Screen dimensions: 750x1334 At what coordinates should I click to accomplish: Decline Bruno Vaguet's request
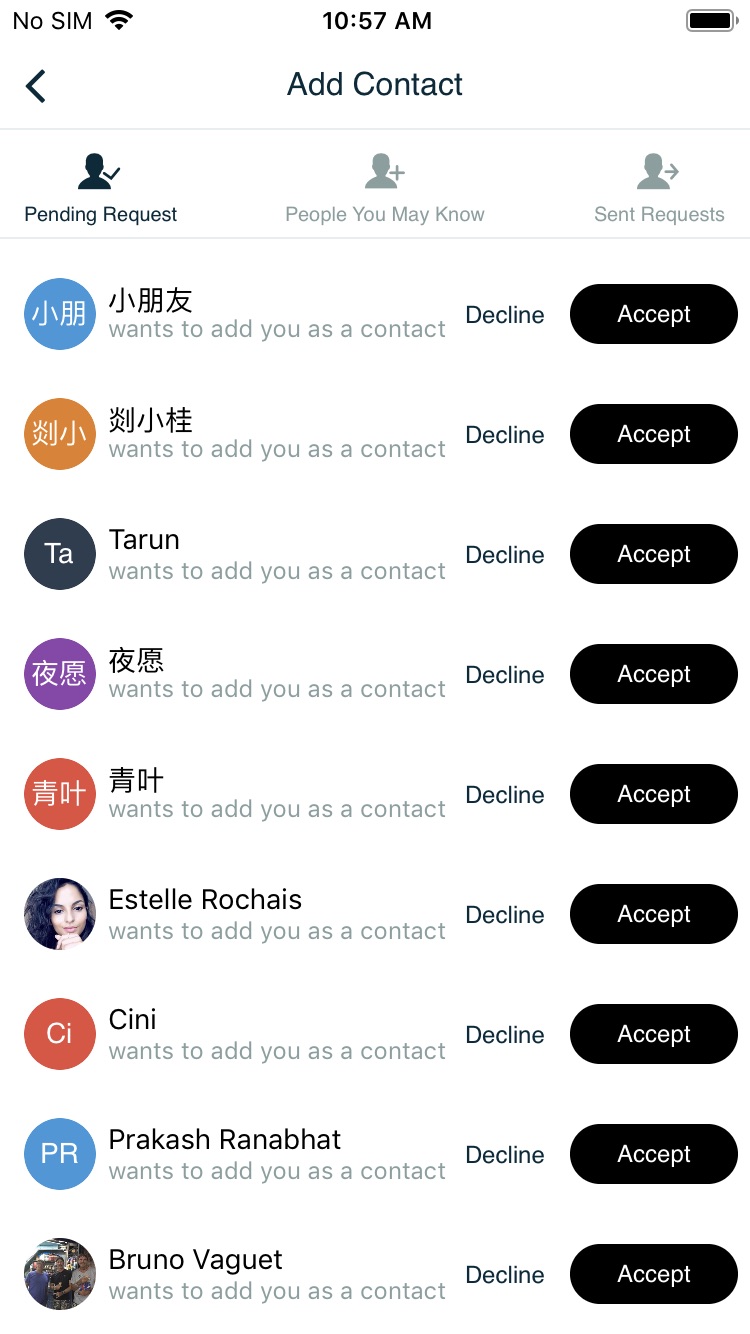tap(505, 1275)
